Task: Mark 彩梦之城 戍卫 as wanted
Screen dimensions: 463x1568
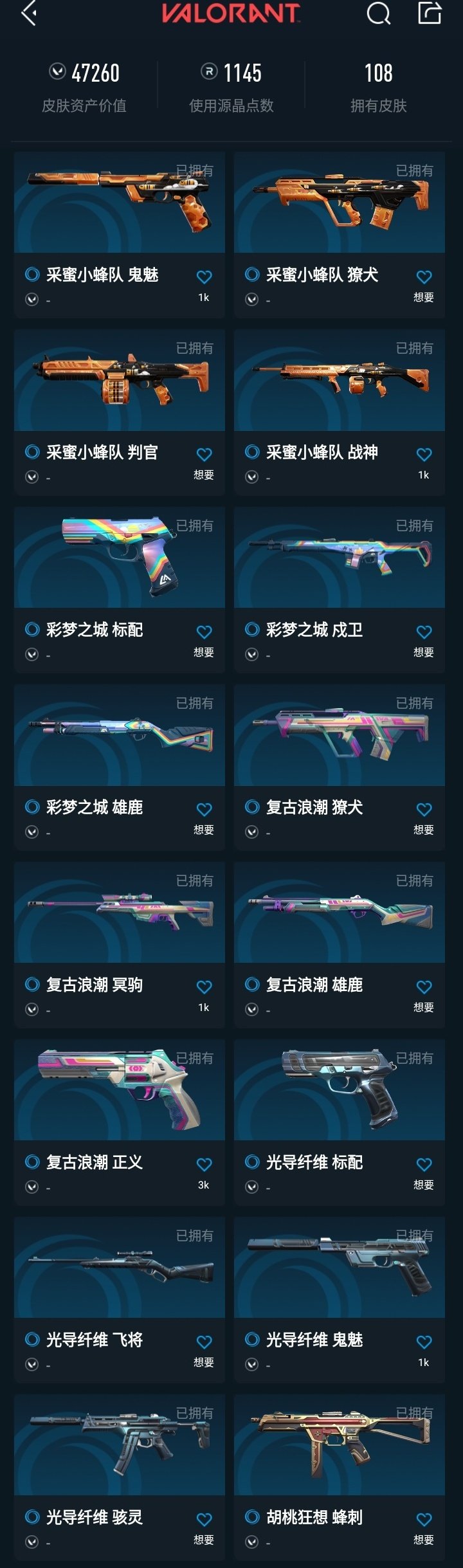Action: (x=424, y=632)
